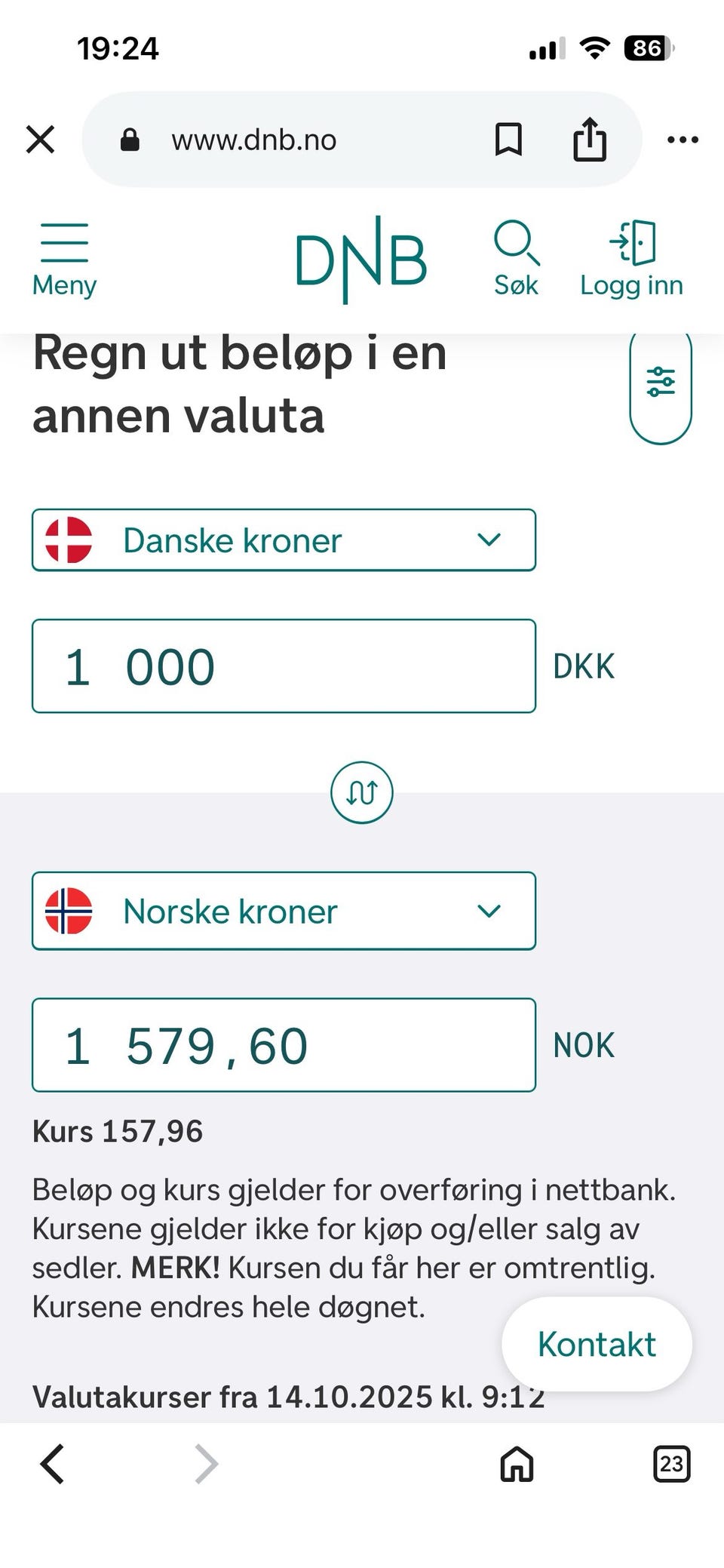
Task: View the 23 open tabs
Action: 671,1464
